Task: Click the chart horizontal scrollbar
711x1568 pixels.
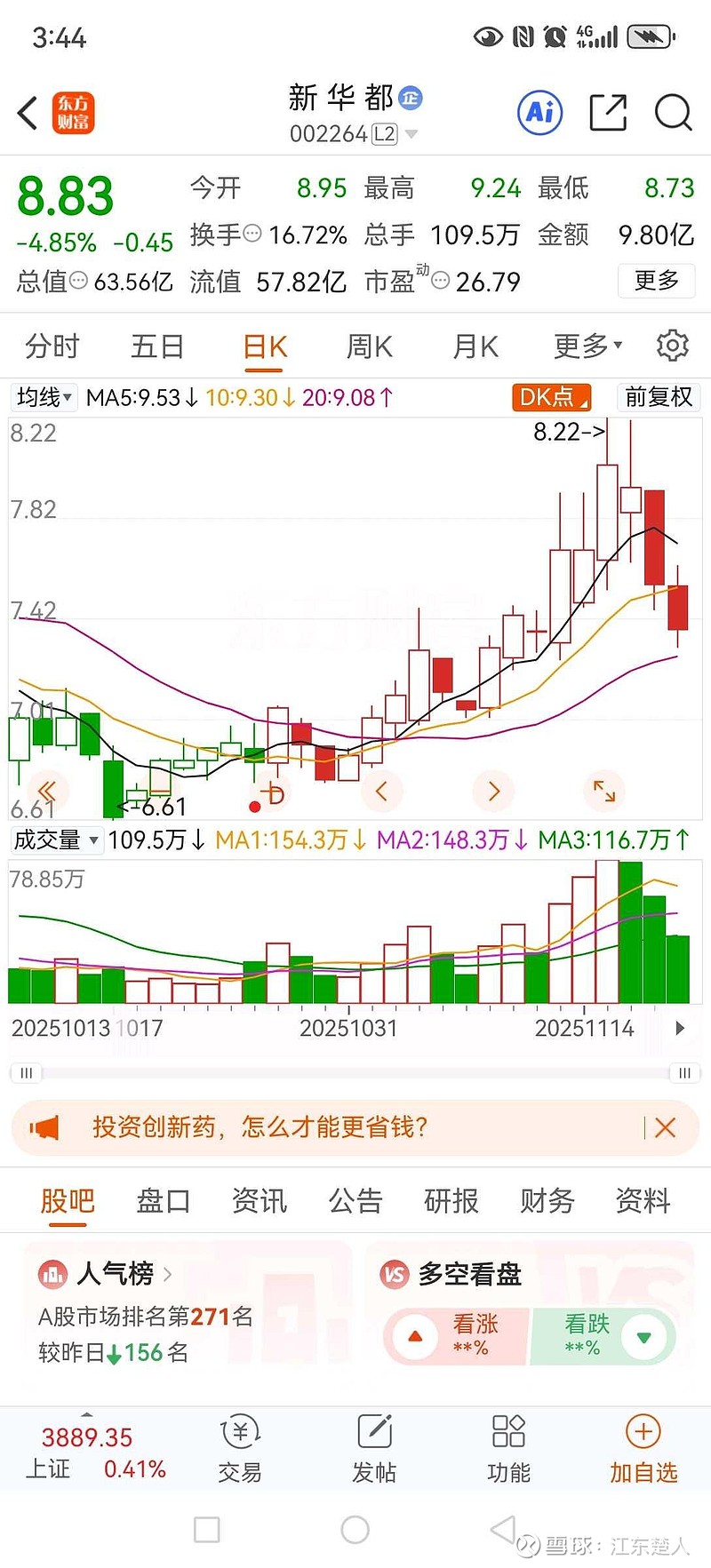Action: pyautogui.click(x=354, y=1072)
